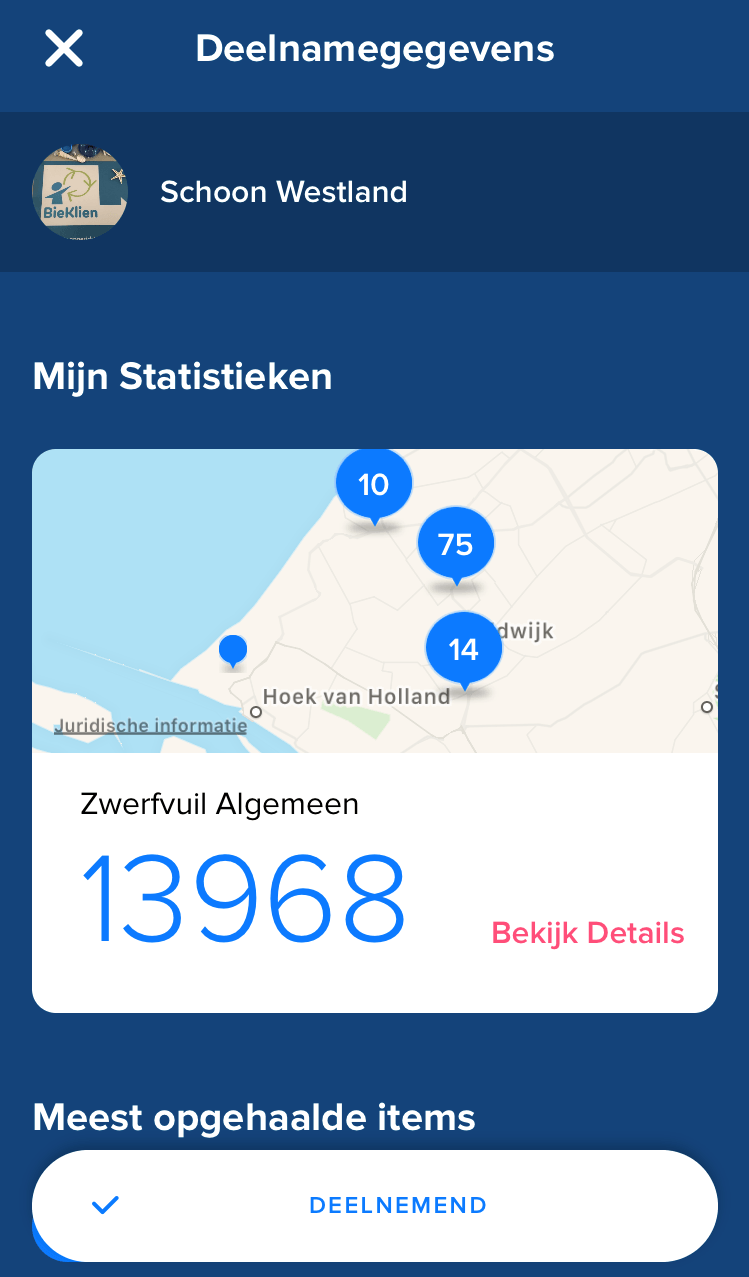The image size is (749, 1277).
Task: Tap the map cluster marked 10
Action: [x=373, y=485]
